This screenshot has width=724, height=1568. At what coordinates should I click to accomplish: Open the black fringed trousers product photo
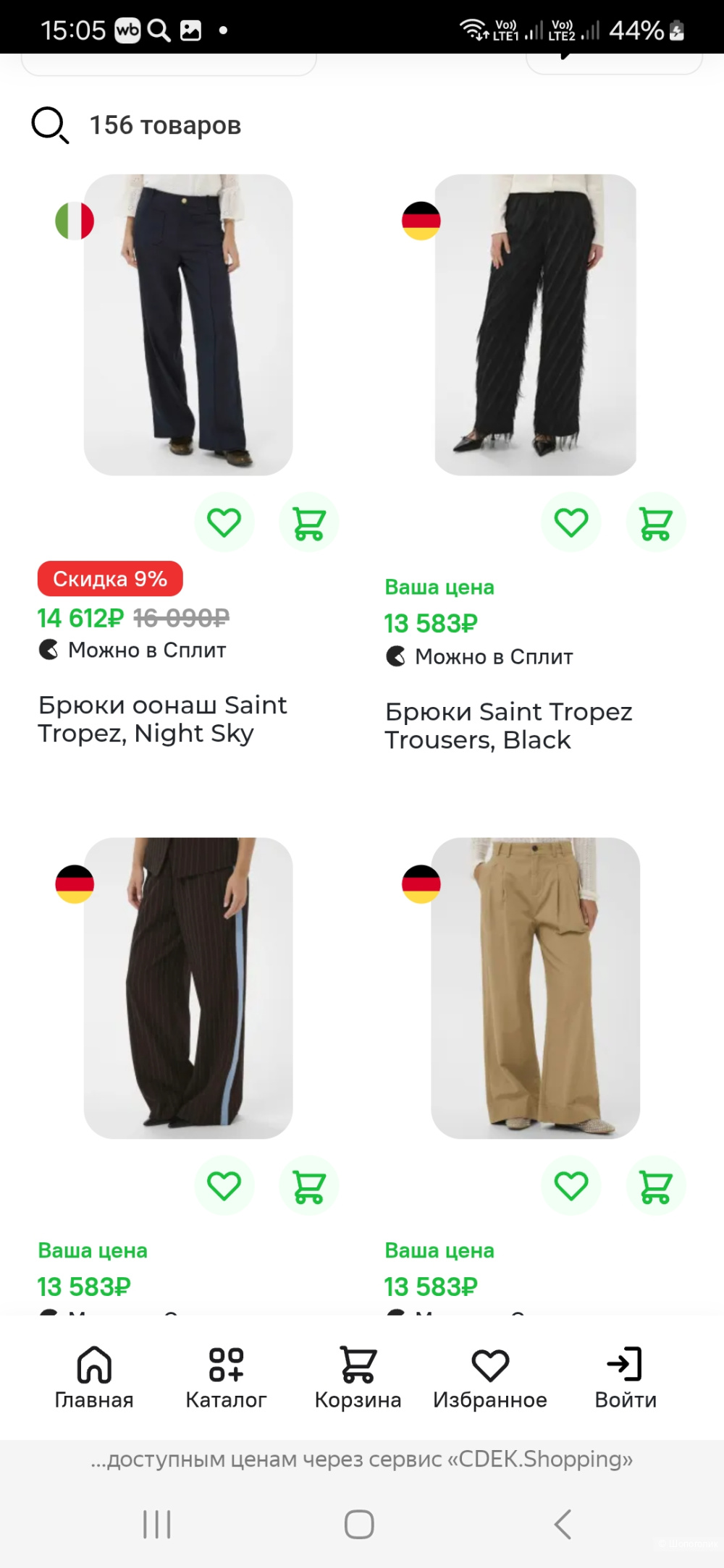[x=535, y=325]
